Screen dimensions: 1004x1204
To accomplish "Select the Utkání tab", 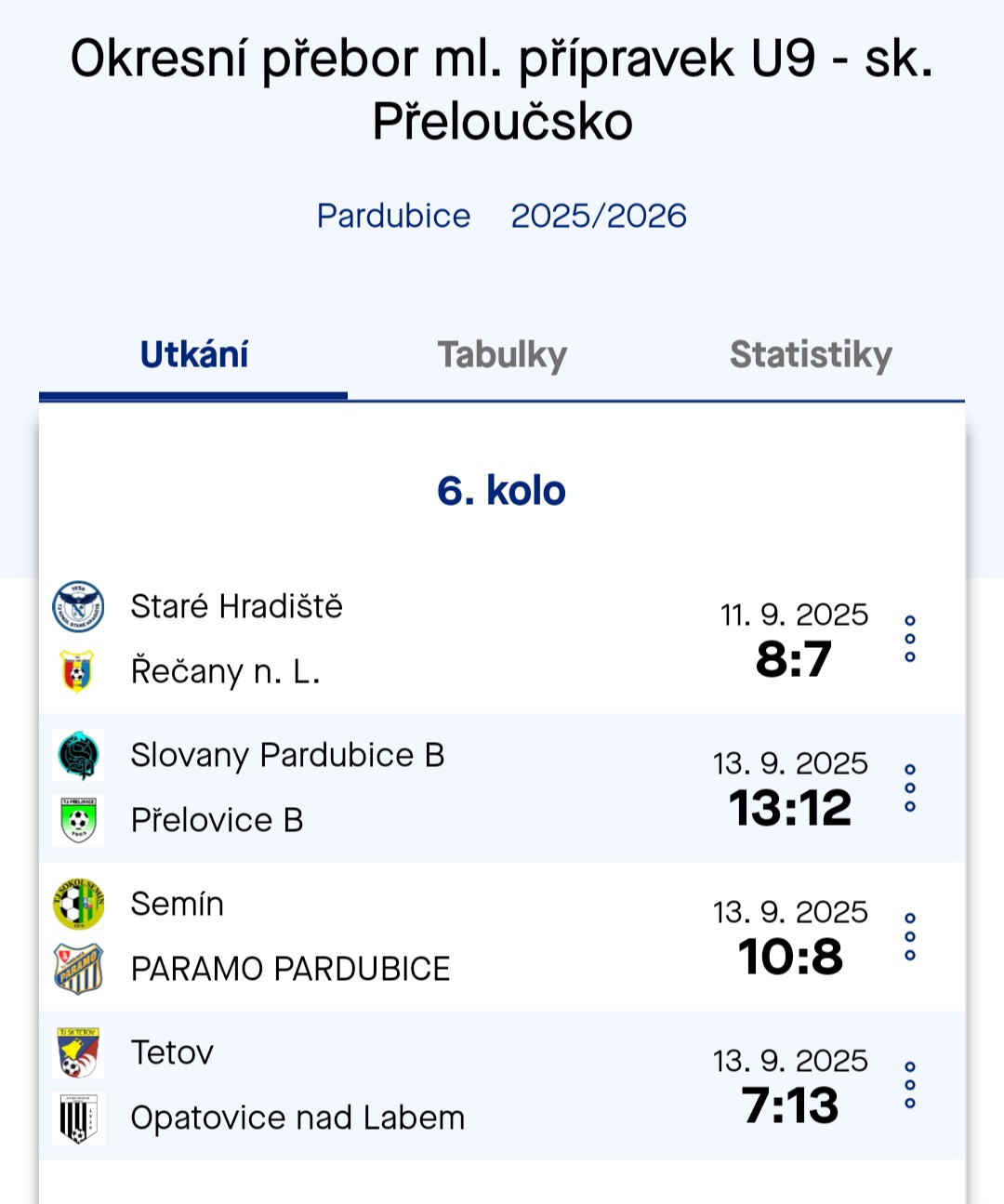I will (x=193, y=355).
